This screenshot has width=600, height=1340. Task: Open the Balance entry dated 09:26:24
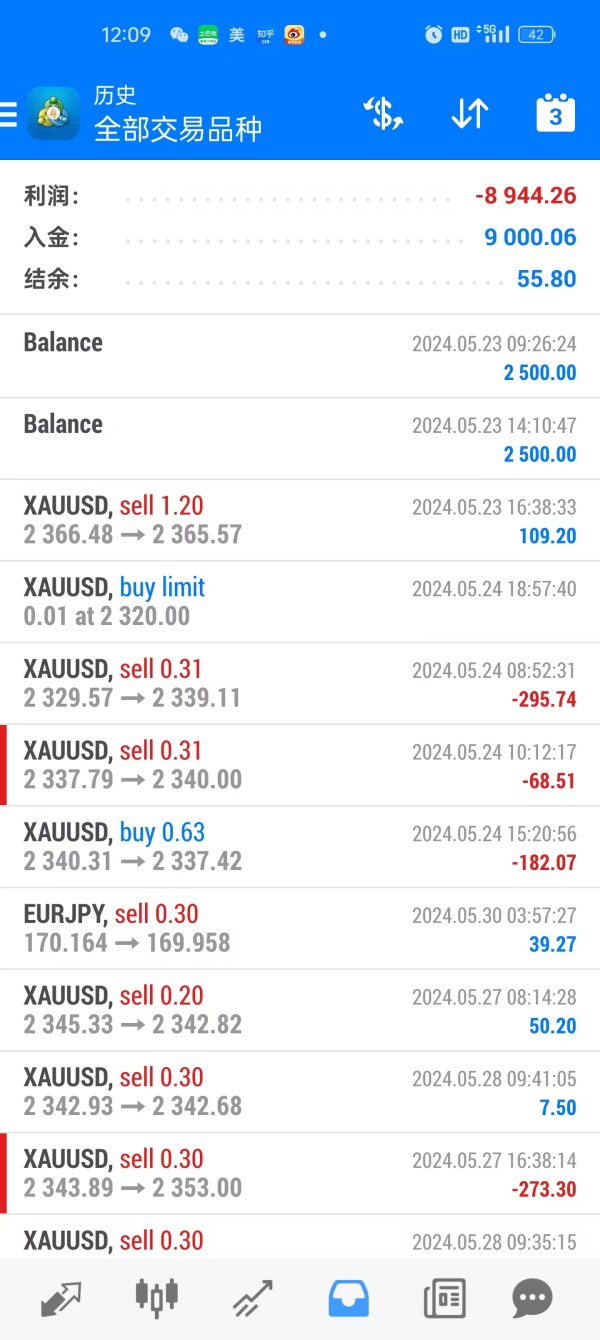300,357
